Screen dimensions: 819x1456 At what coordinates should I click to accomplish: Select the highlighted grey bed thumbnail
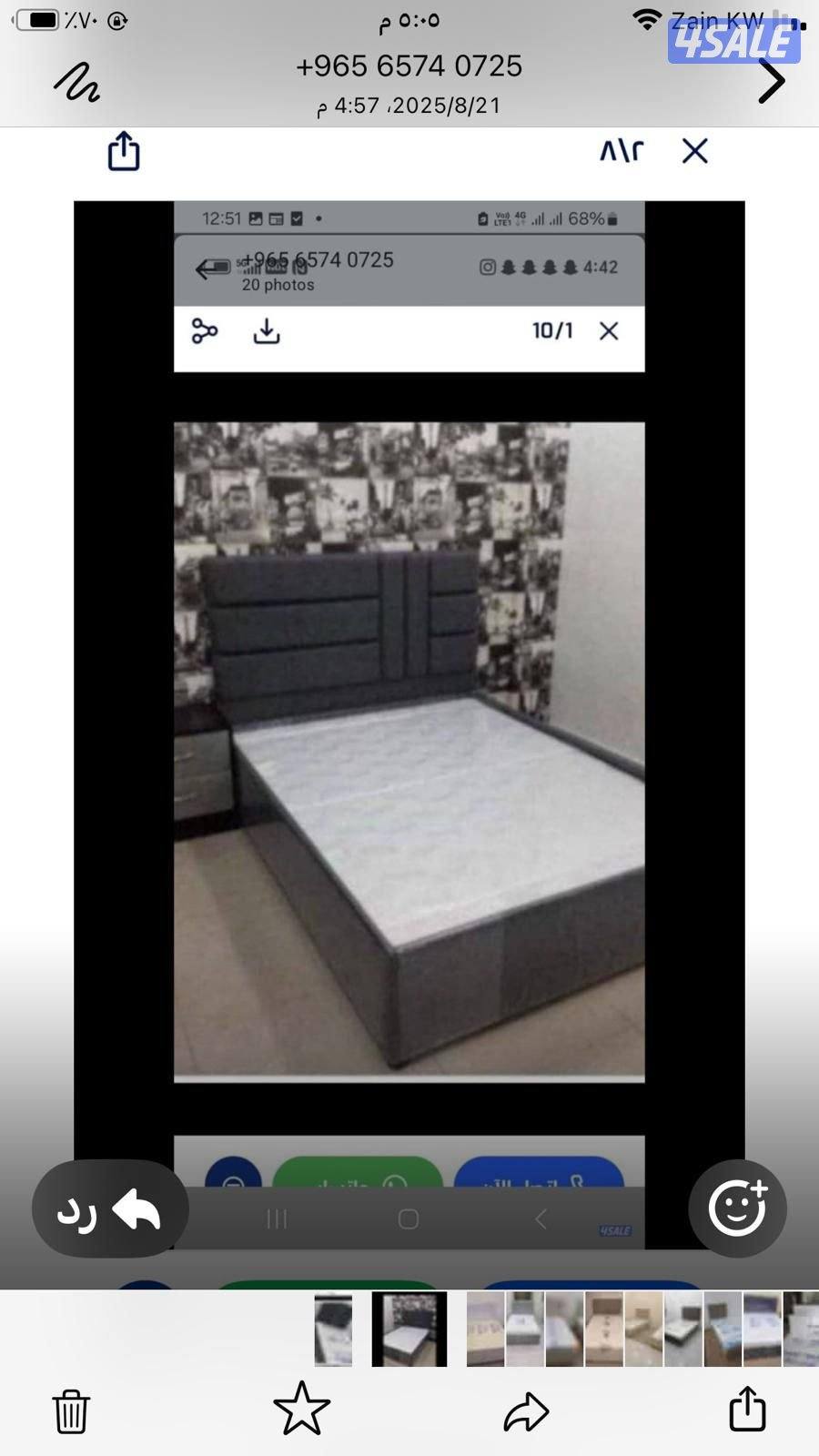409,1330
